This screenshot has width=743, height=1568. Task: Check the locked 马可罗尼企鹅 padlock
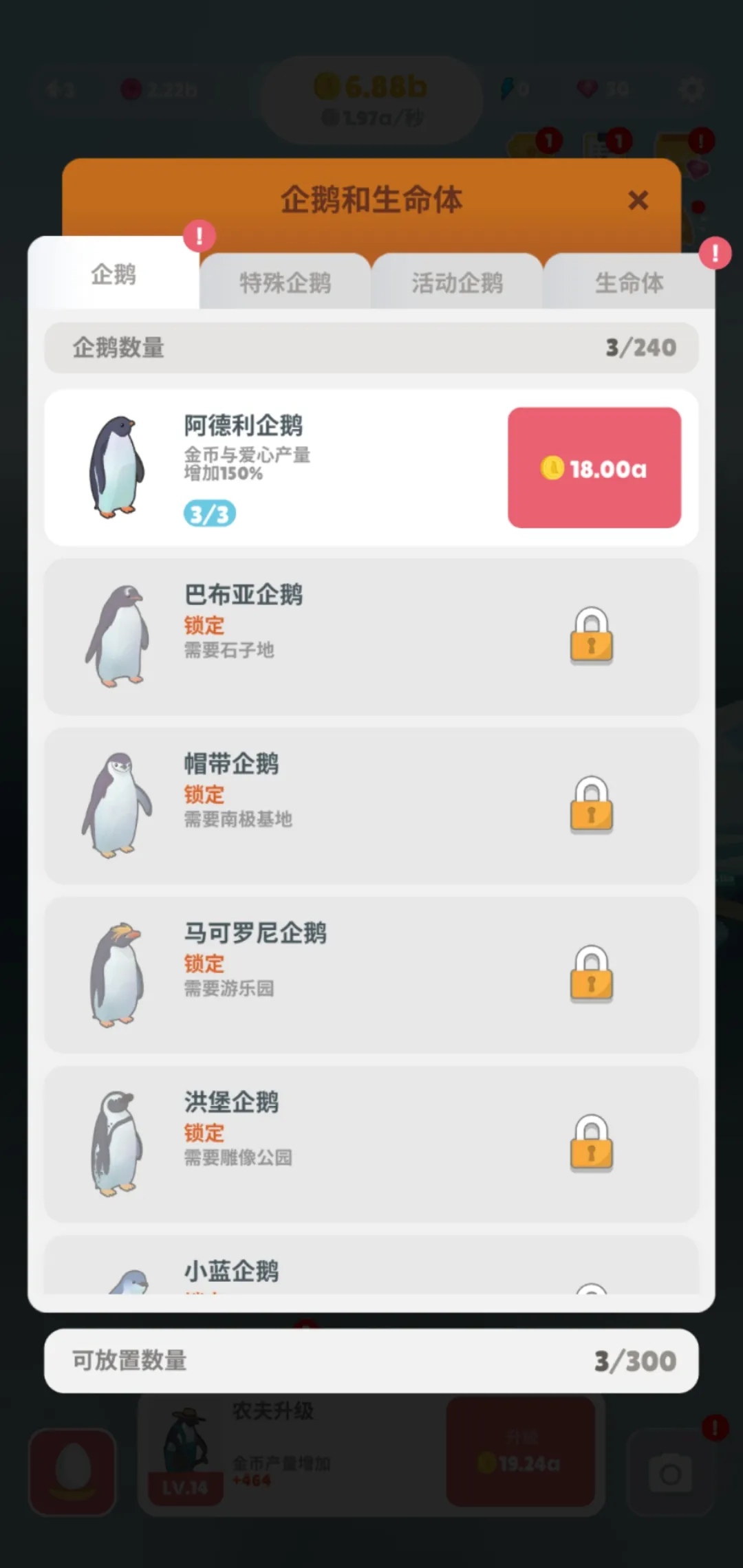click(x=591, y=974)
